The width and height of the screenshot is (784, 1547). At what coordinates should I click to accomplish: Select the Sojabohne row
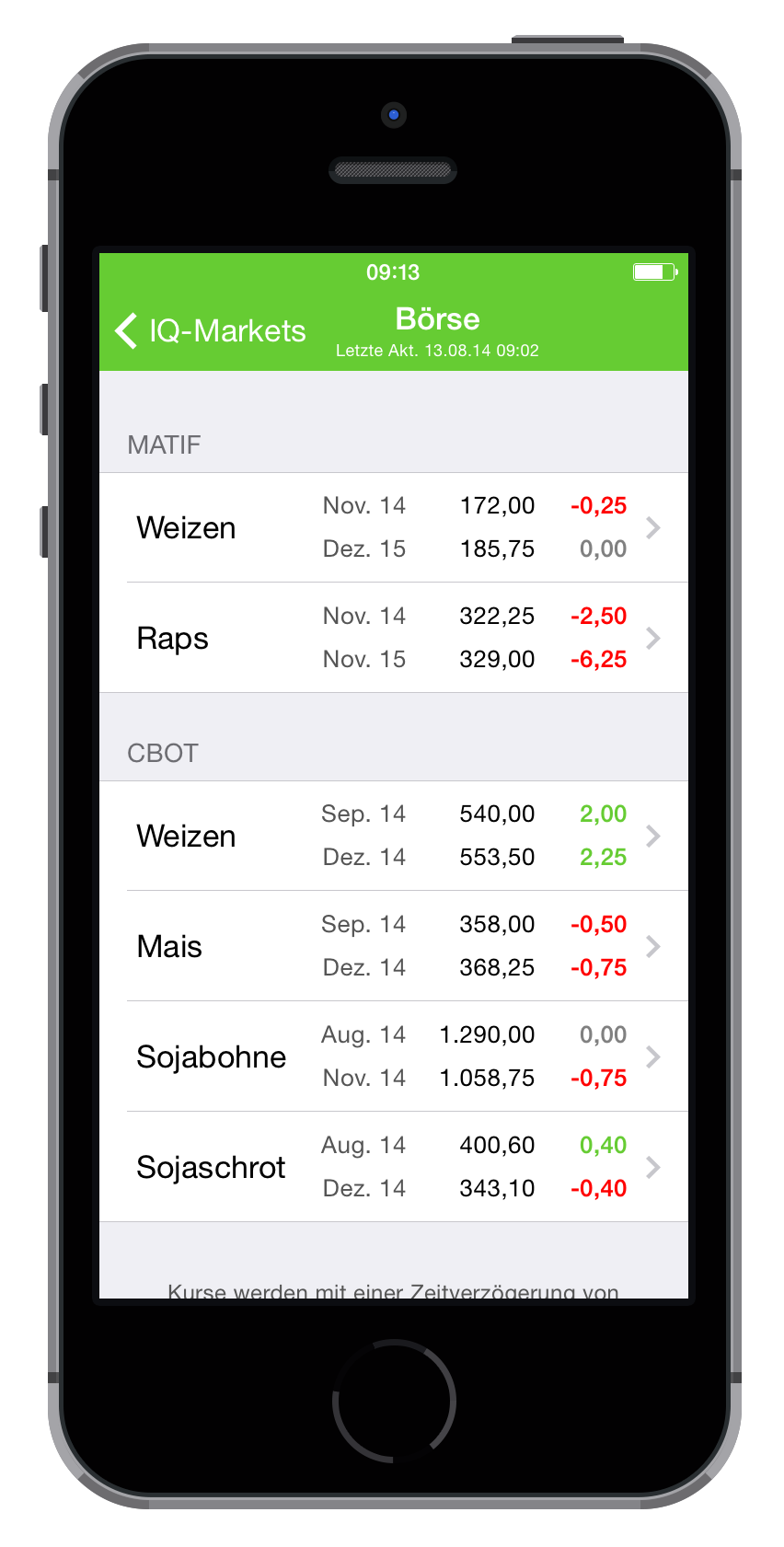(394, 1056)
